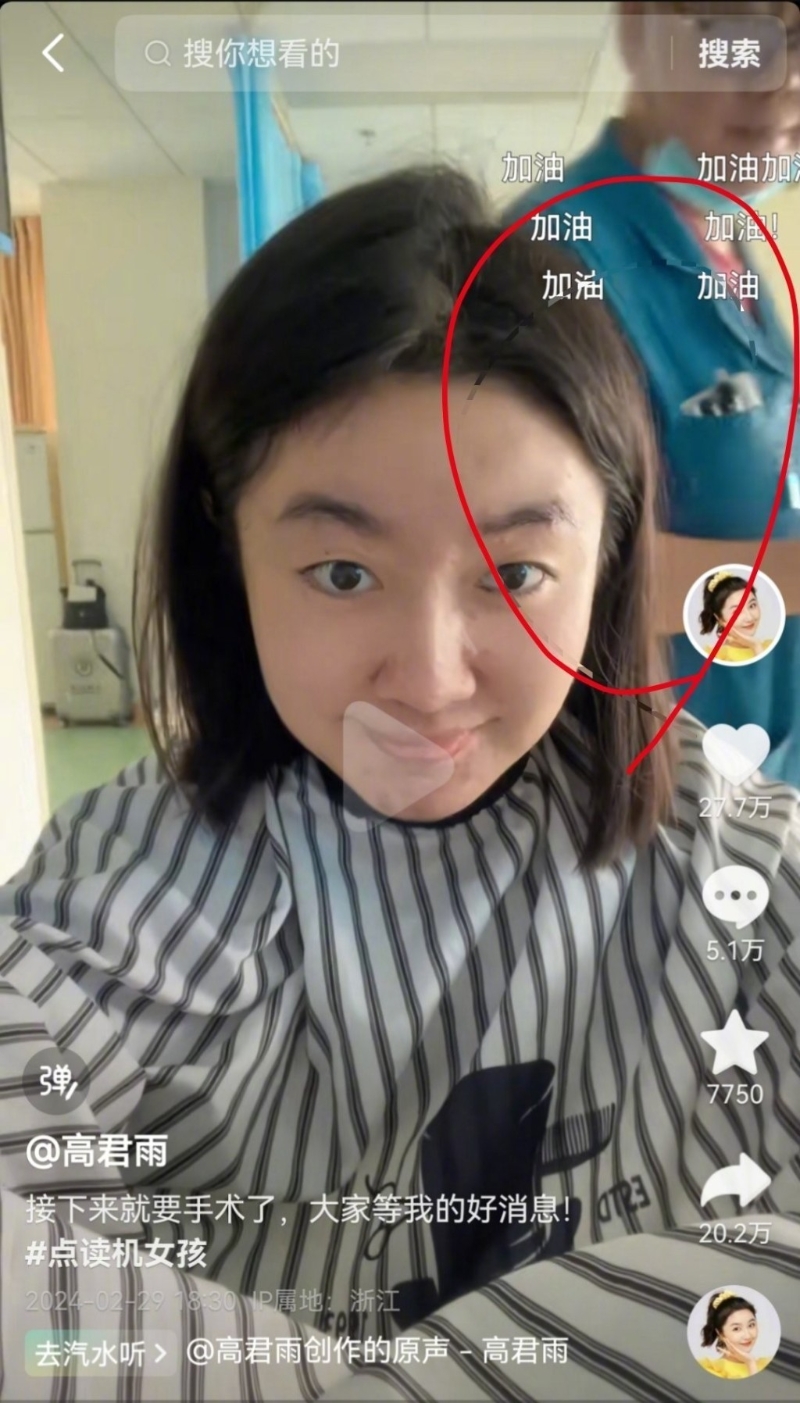
Task: Like this video with the heart icon
Action: 736,755
